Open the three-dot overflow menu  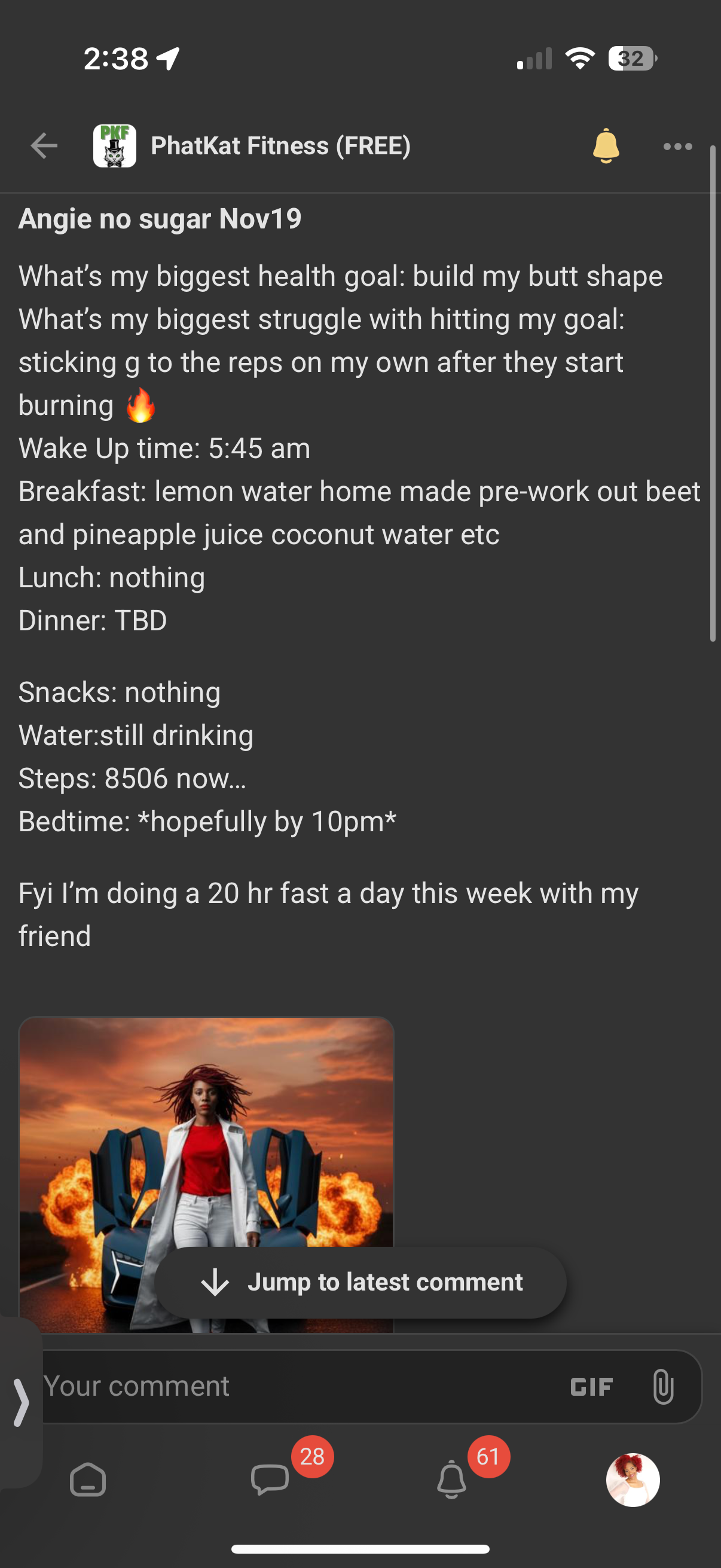pos(677,146)
